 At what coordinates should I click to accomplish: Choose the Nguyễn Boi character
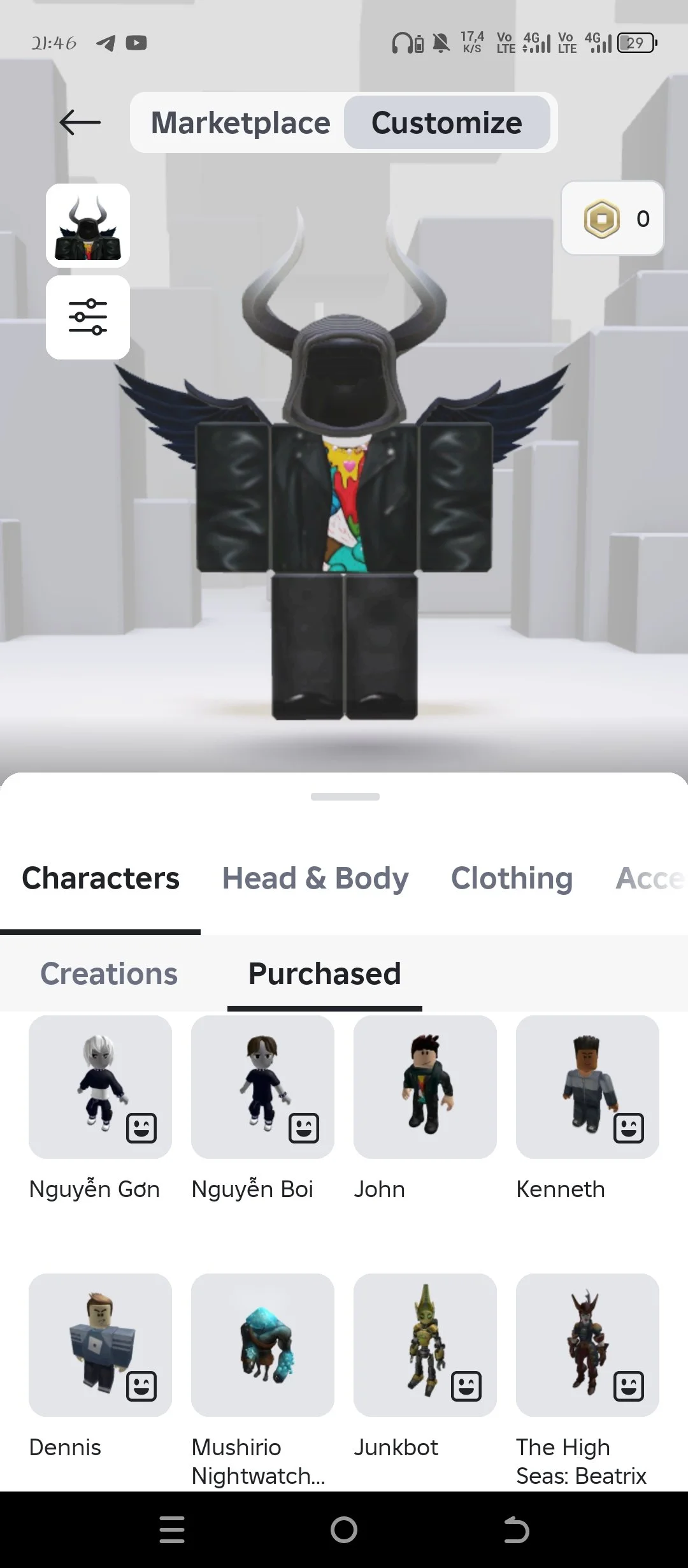(x=262, y=1087)
